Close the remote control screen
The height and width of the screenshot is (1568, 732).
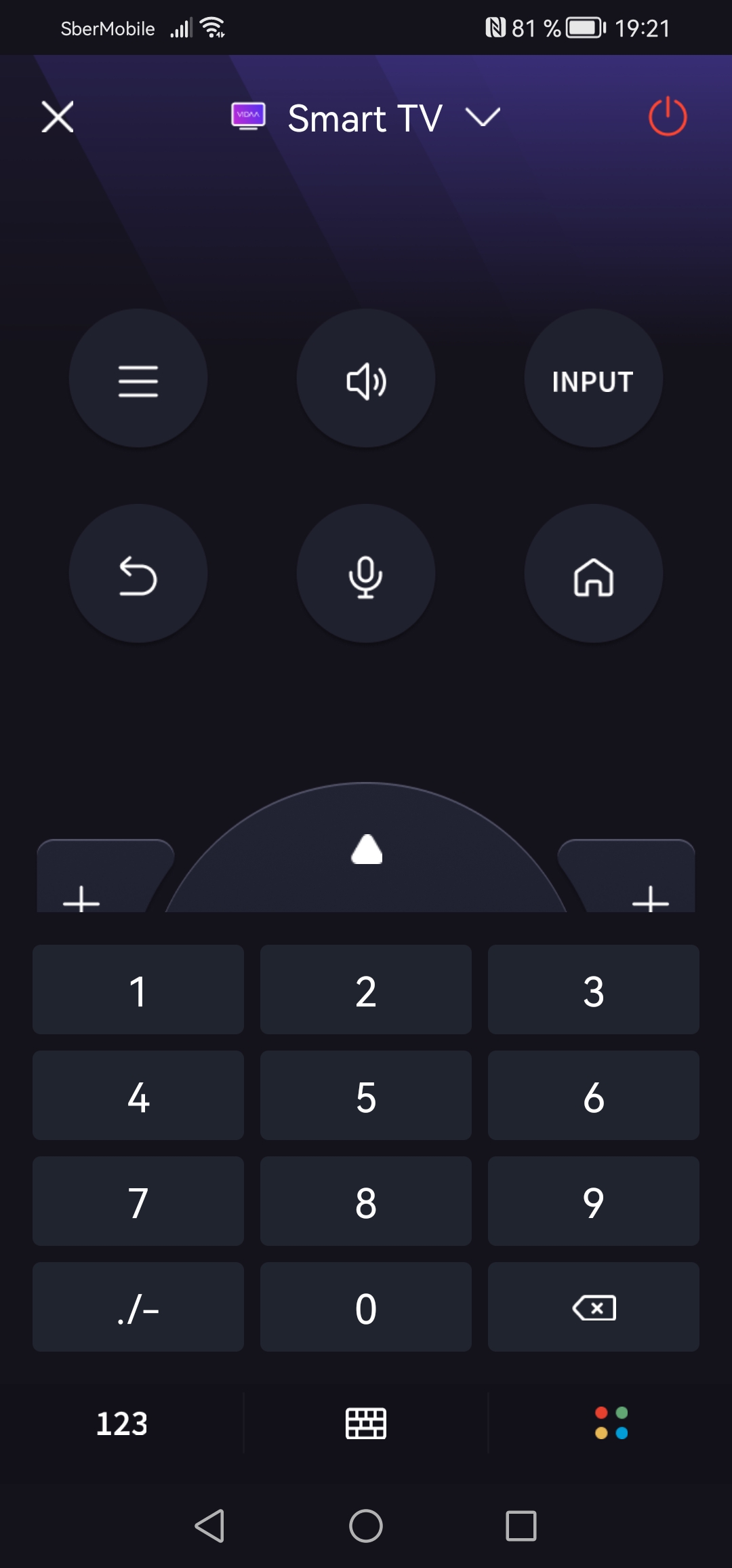tap(58, 117)
